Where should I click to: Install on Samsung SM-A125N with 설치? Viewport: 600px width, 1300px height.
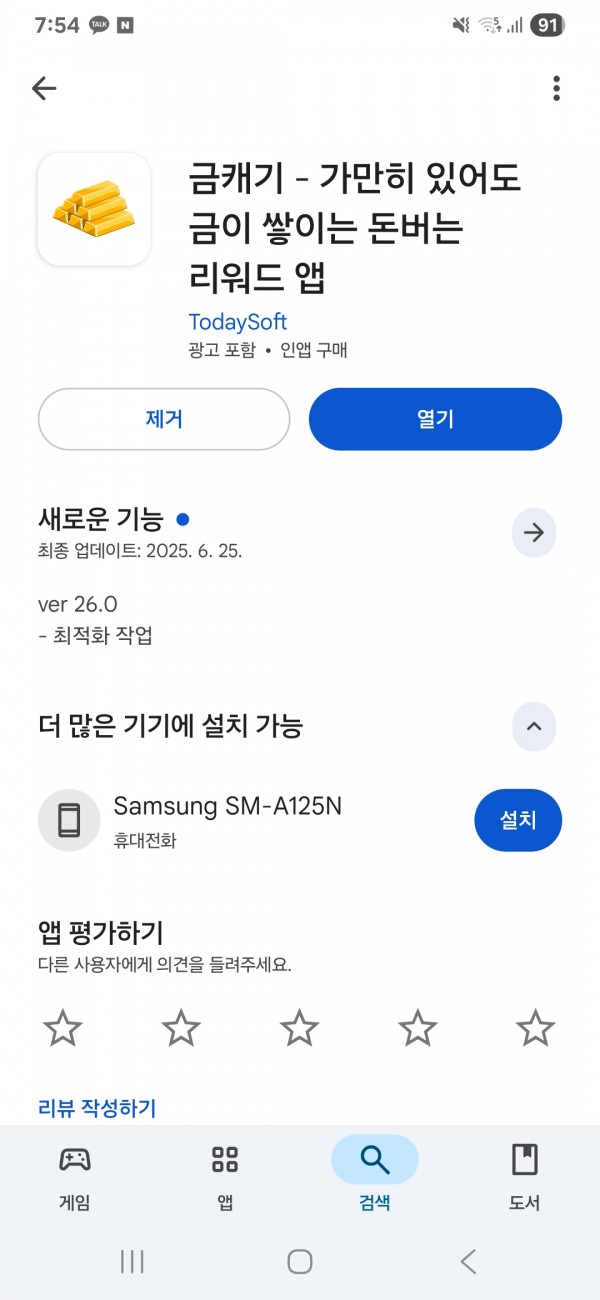(x=518, y=820)
